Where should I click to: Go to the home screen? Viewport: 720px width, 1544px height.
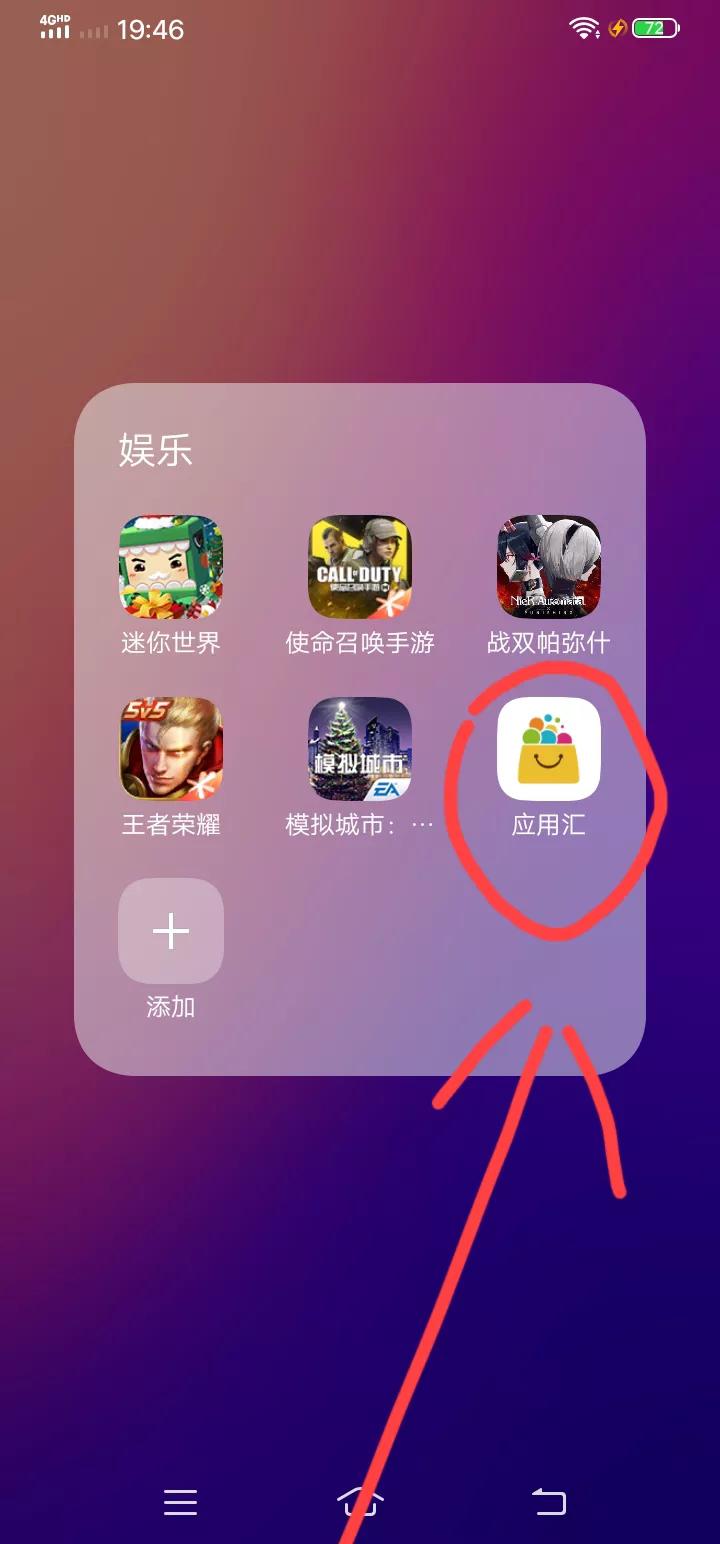pyautogui.click(x=360, y=1501)
